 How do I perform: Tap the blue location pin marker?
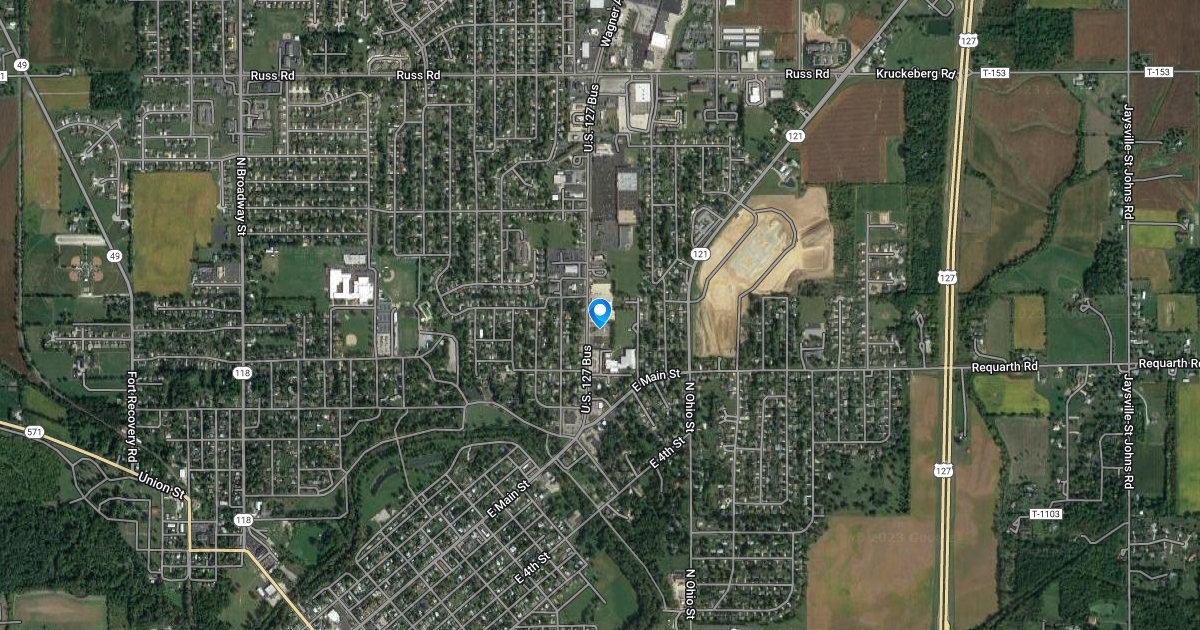click(600, 312)
